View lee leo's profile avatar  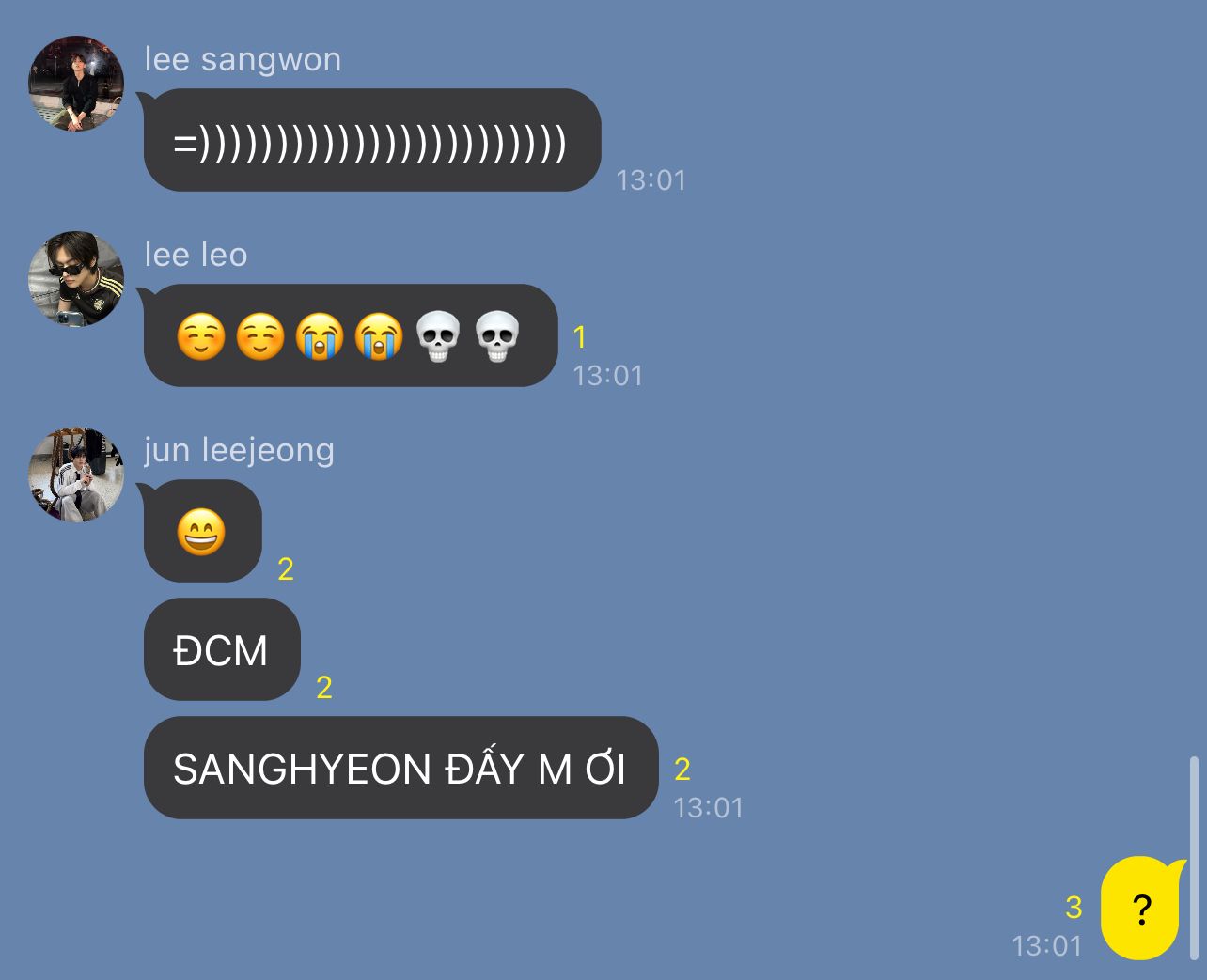76,279
